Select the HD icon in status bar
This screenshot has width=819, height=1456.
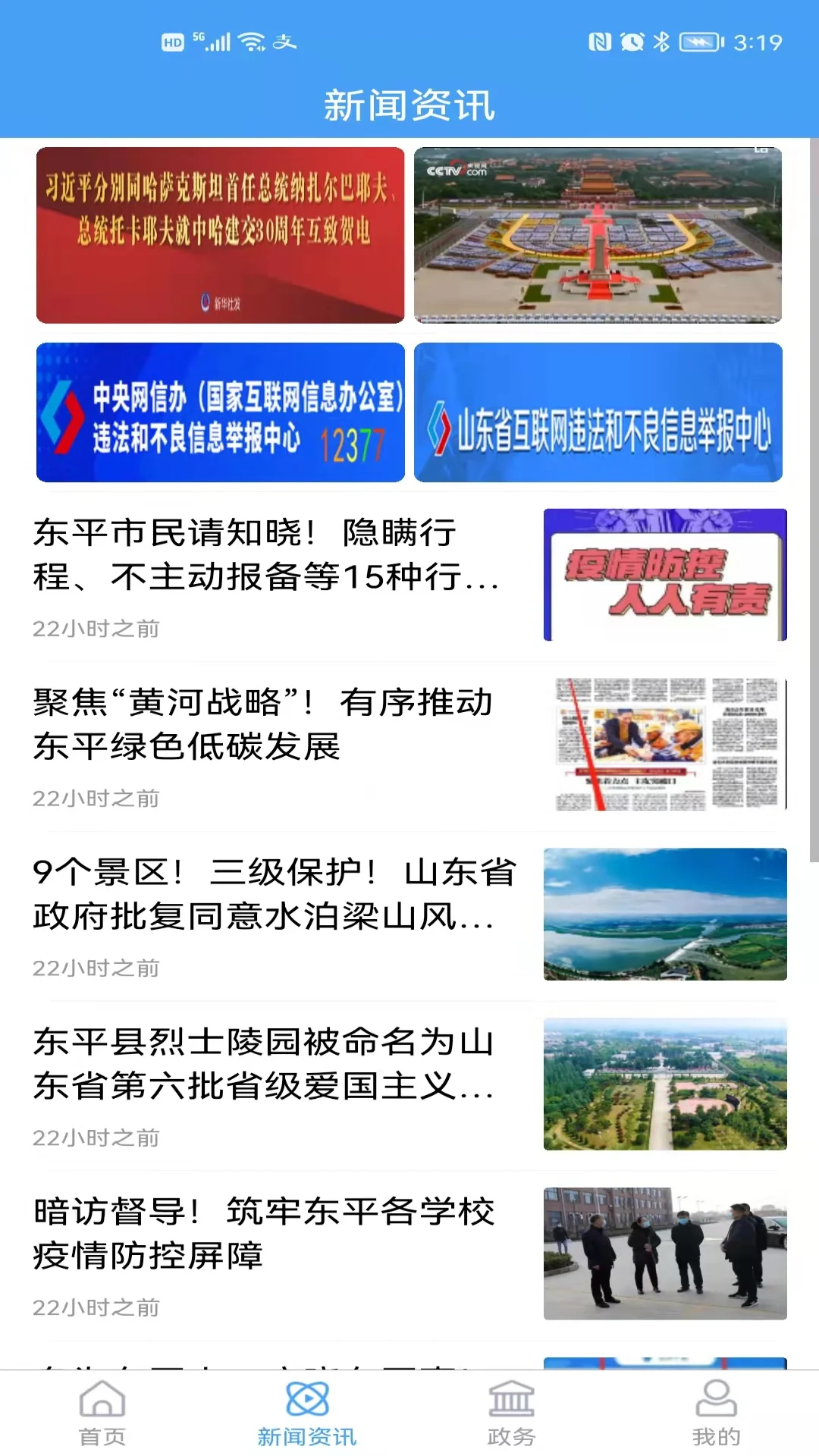[x=172, y=44]
